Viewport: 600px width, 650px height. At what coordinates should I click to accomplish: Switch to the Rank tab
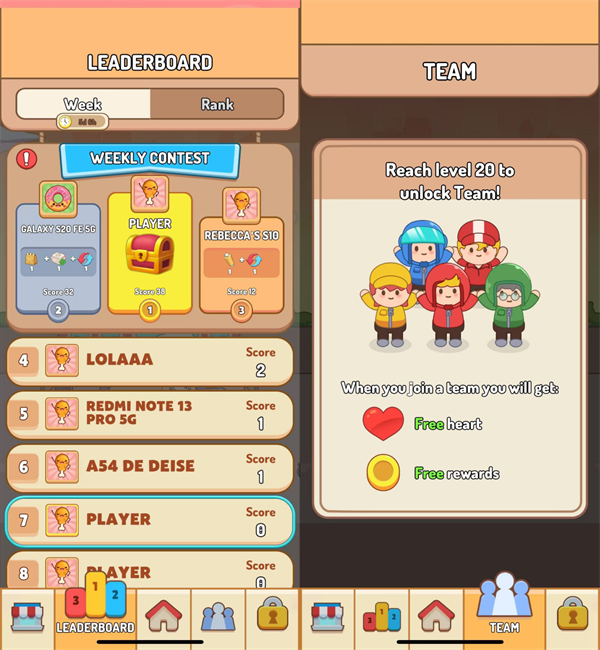[x=216, y=104]
